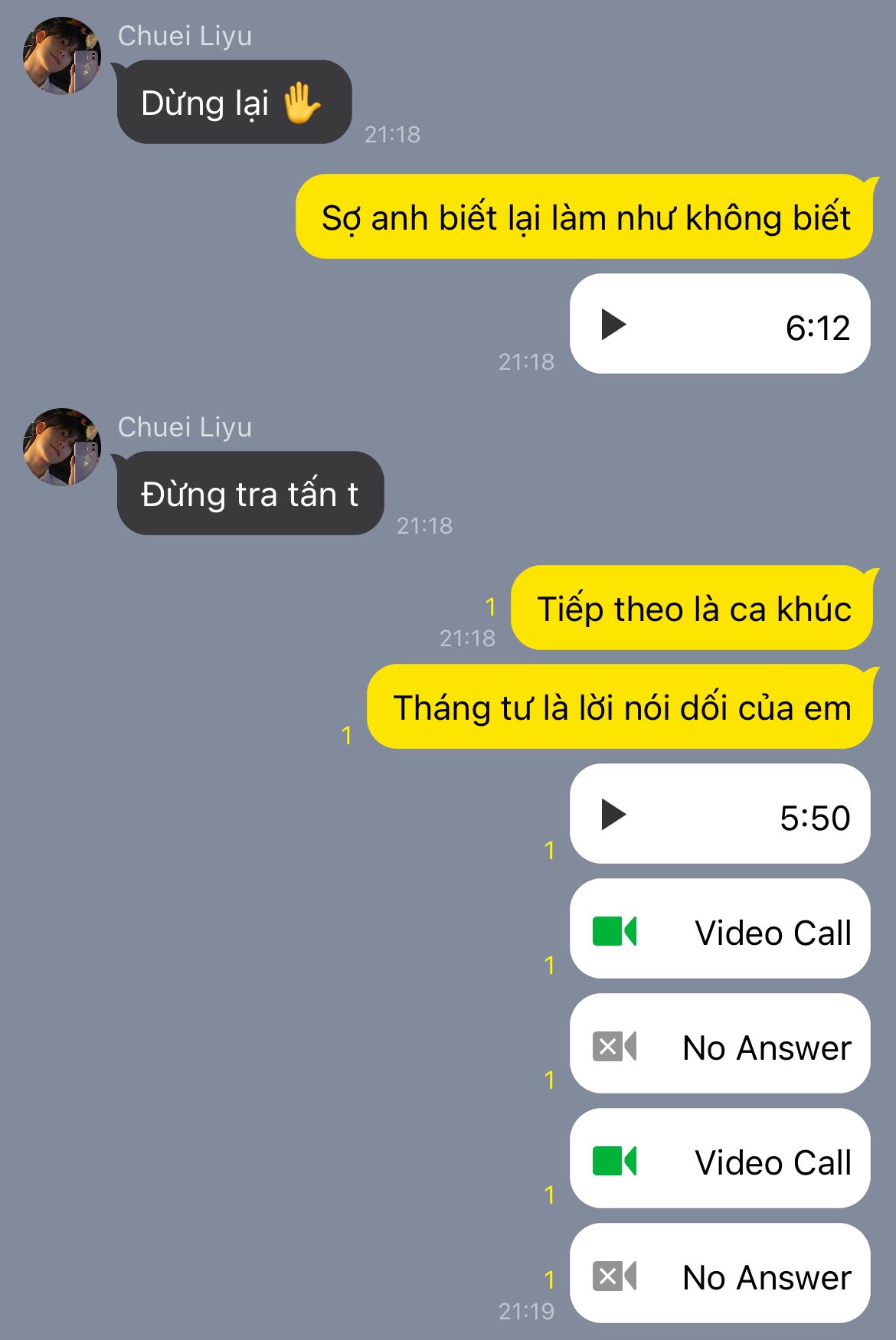Play the 5:50 voice message
896x1340 pixels.
click(x=613, y=815)
